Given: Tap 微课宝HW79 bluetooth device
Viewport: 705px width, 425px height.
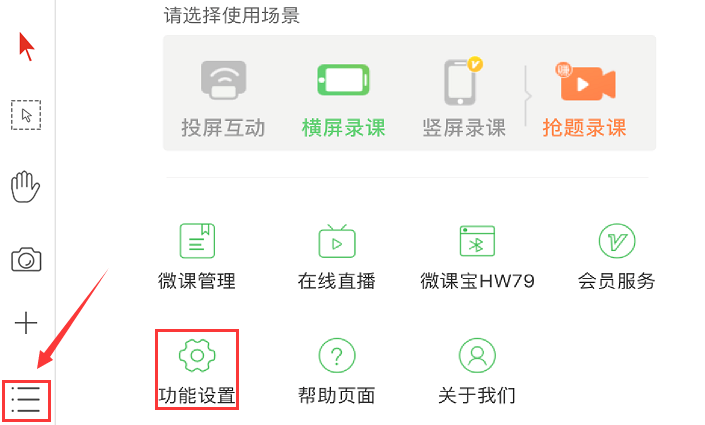Looking at the screenshot, I should [477, 255].
